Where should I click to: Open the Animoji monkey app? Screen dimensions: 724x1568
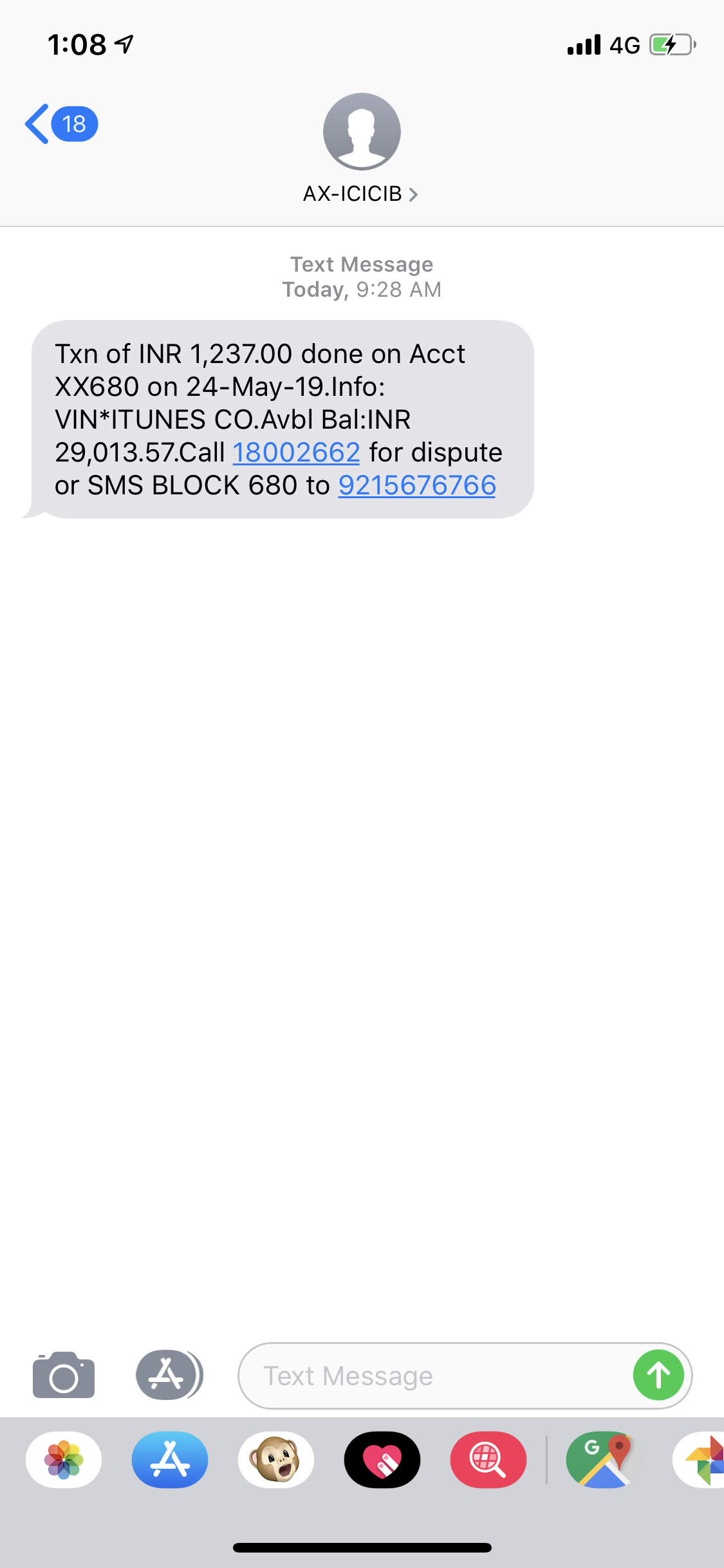point(276,1460)
